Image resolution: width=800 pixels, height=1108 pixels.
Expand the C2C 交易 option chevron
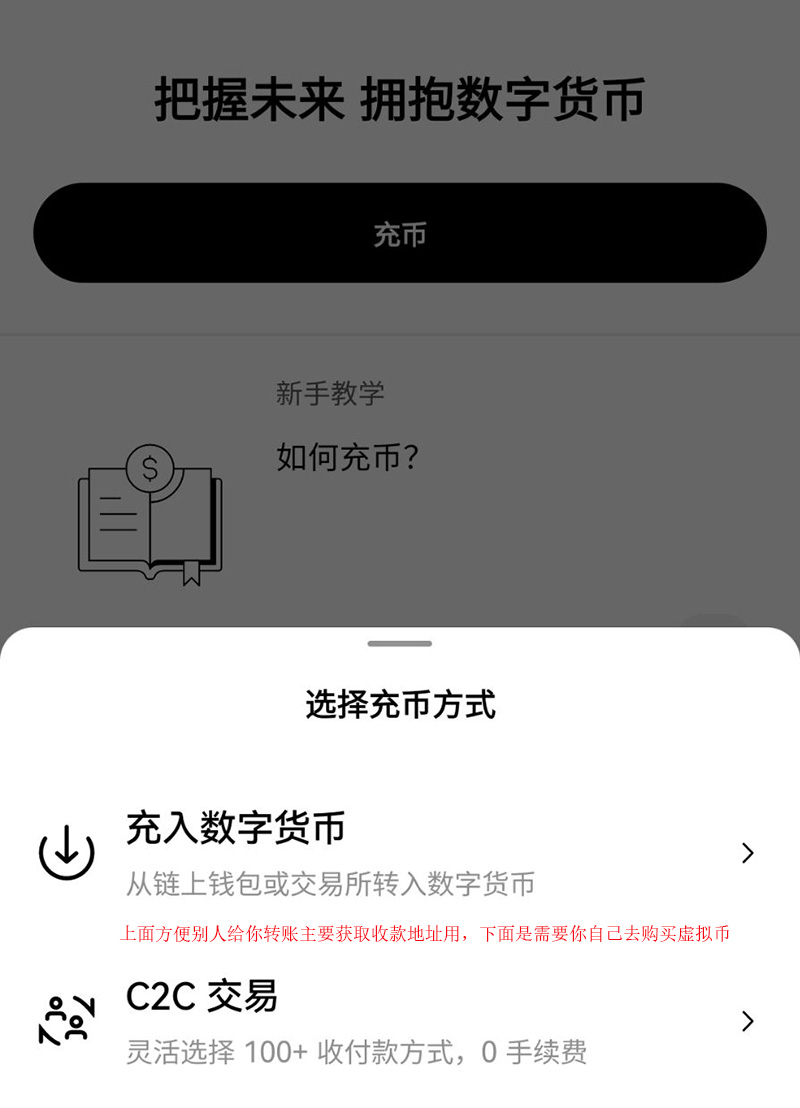pos(748,1022)
